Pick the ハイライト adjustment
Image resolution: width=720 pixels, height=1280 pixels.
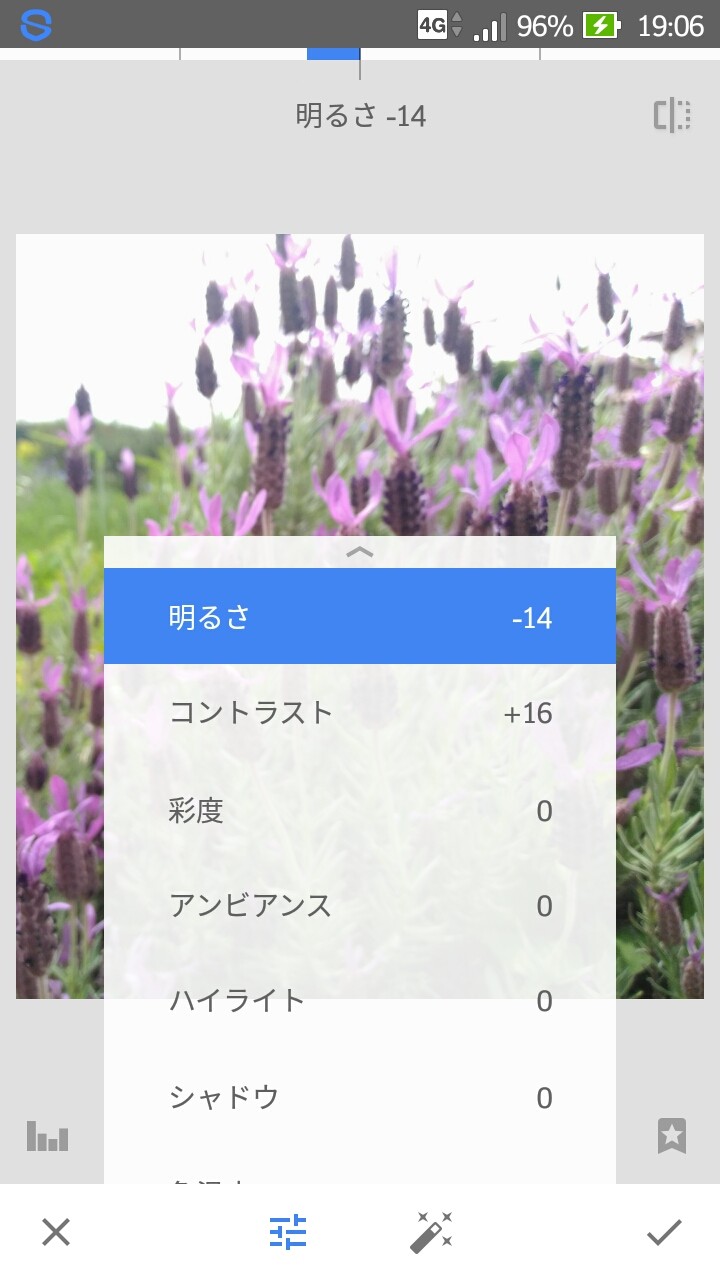click(x=360, y=1001)
